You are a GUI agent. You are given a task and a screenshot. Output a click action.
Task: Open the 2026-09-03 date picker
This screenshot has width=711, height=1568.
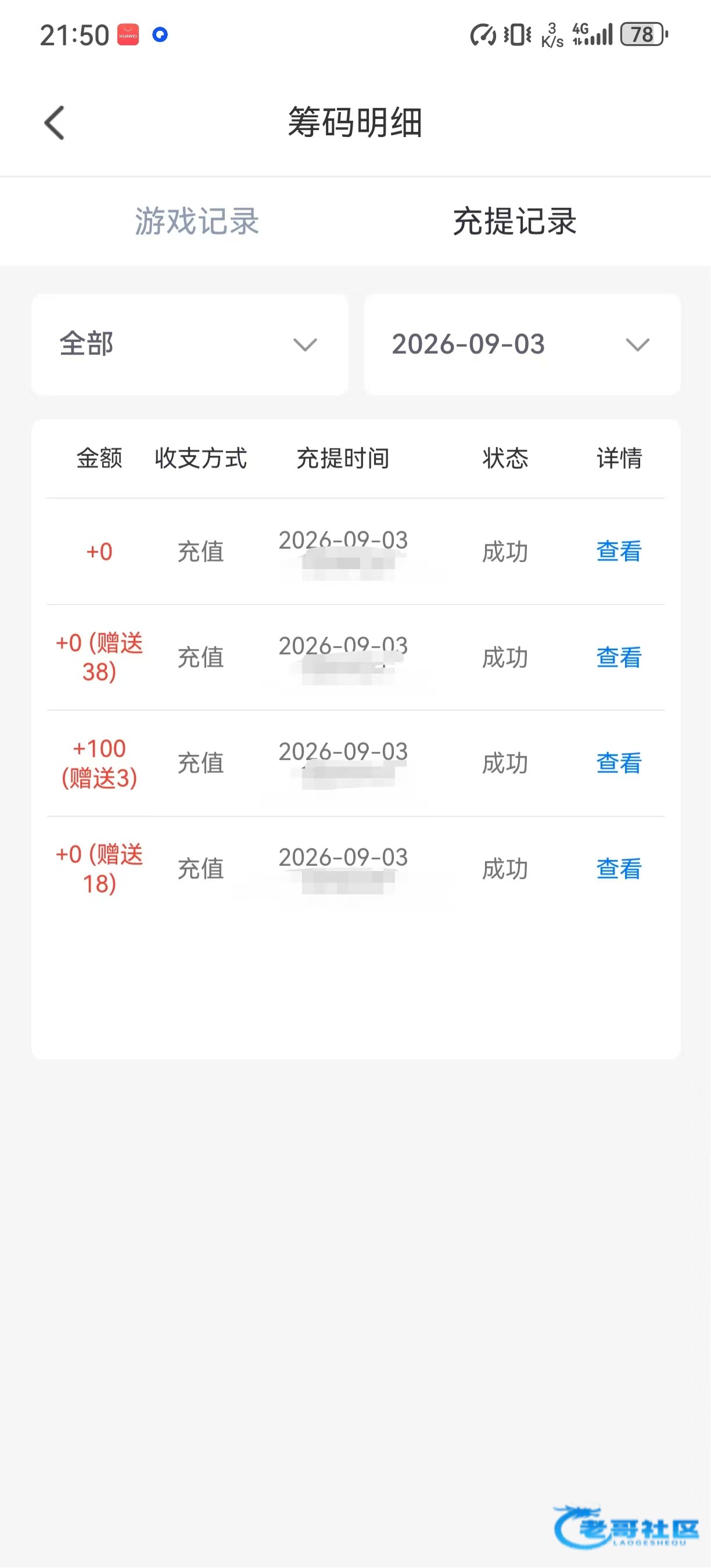[522, 344]
